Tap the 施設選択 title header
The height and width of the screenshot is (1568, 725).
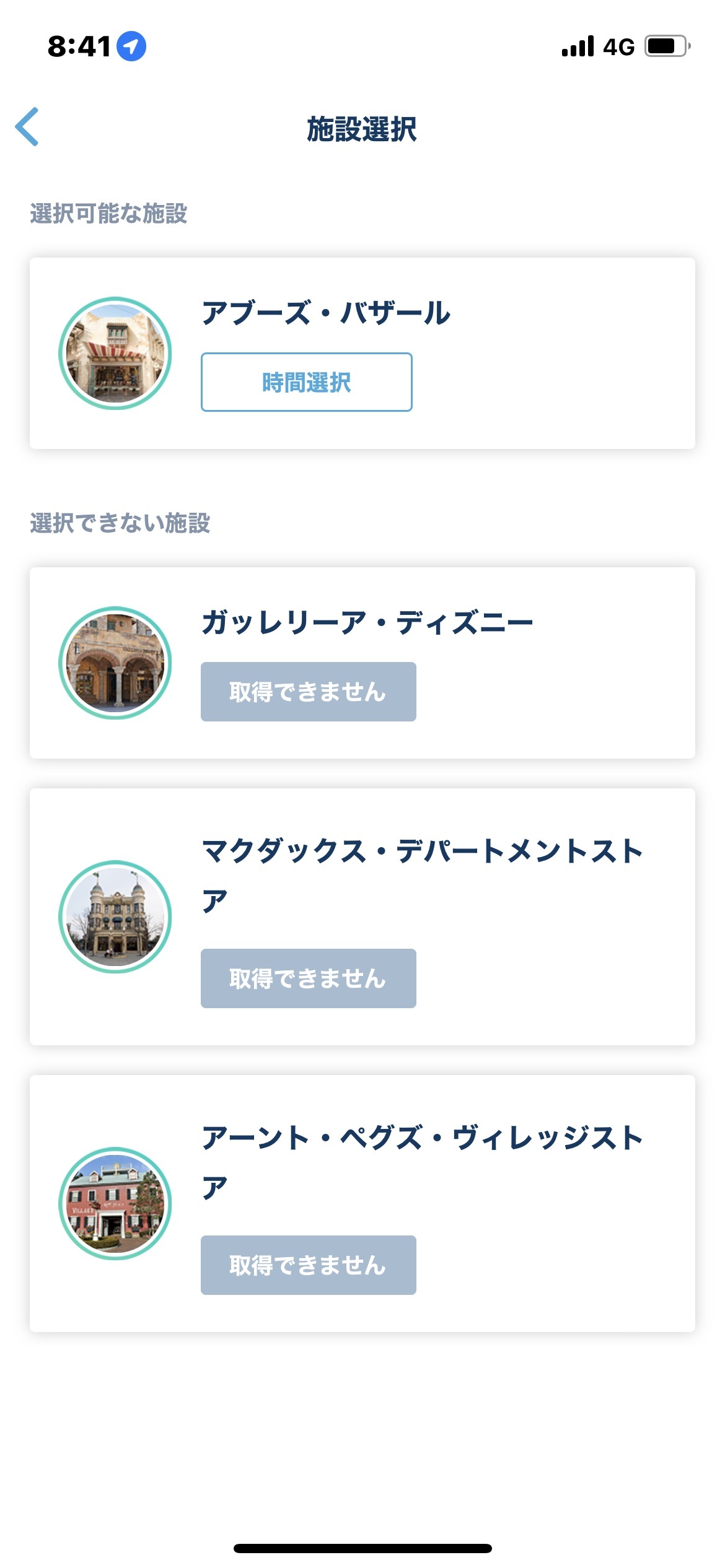362,128
